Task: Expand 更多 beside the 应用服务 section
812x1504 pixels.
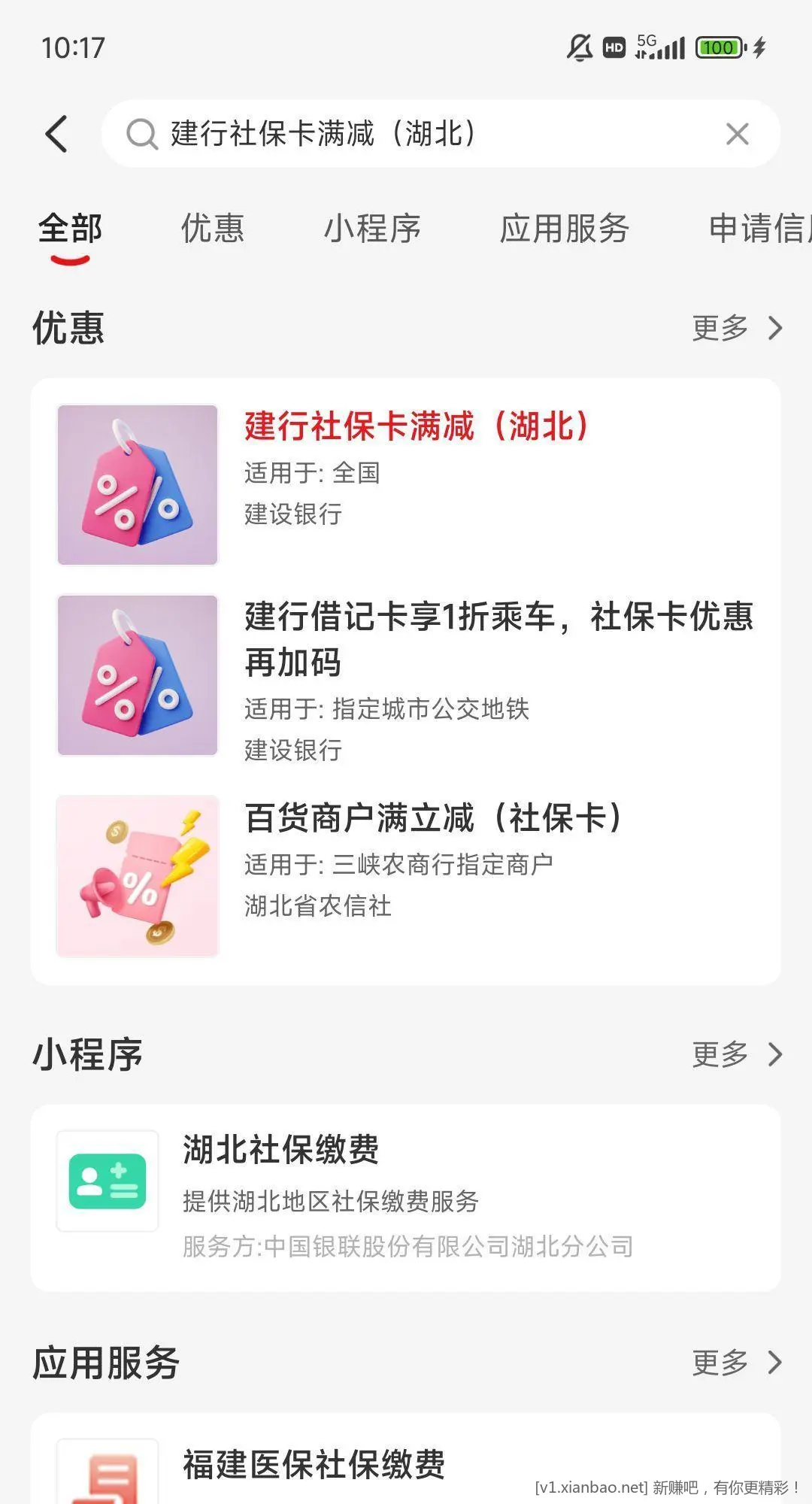Action: pos(735,1363)
